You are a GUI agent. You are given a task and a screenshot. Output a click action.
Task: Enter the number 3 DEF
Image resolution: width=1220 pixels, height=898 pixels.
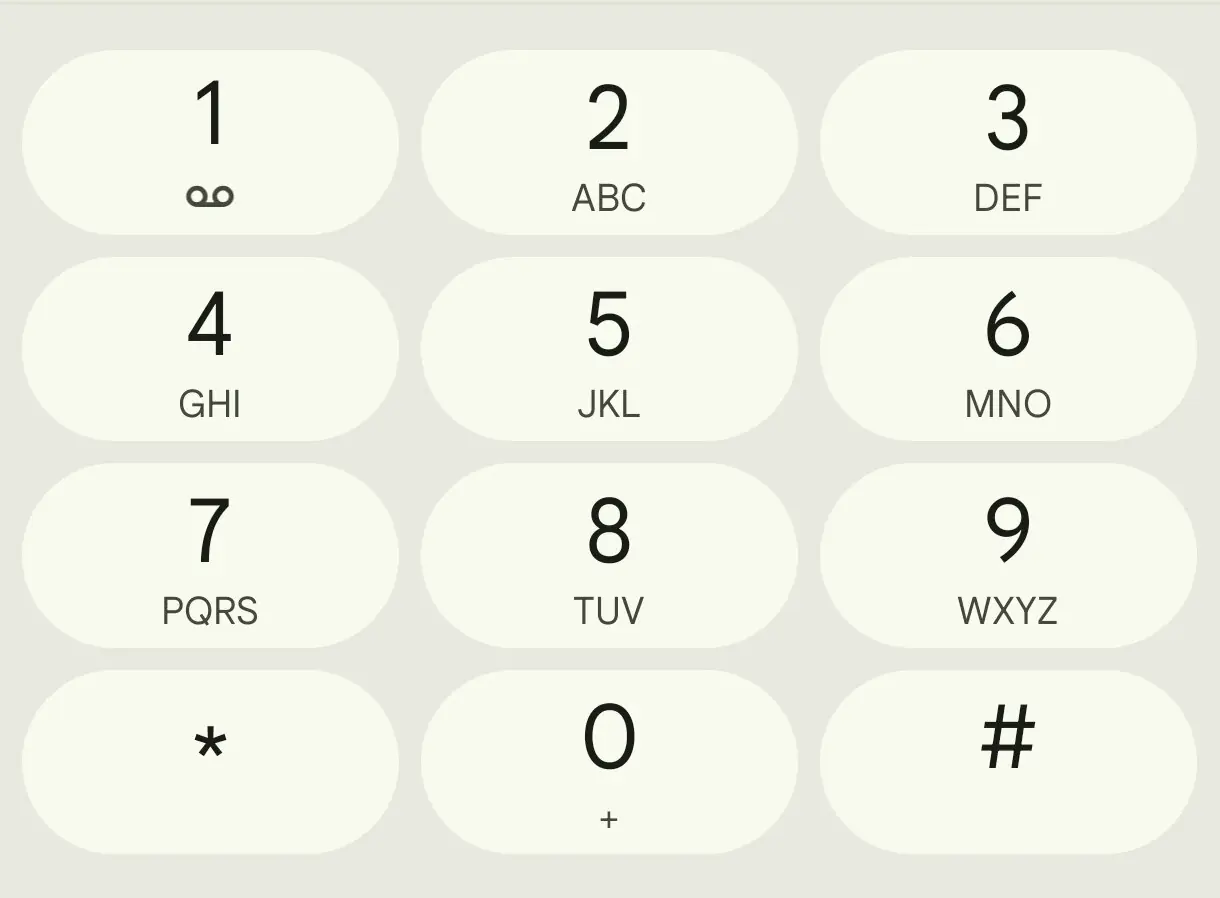tap(1008, 143)
